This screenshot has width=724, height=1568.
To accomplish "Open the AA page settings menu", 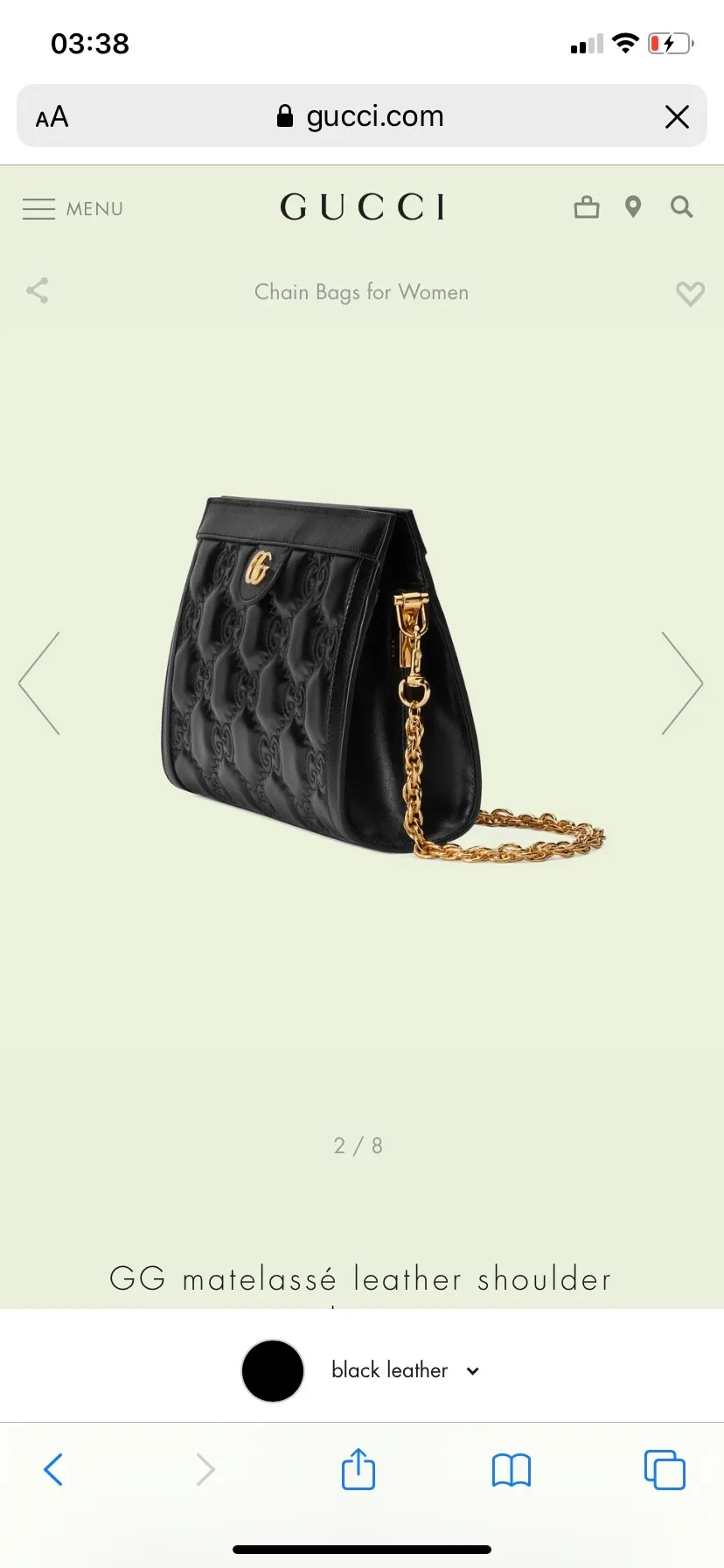I will click(x=52, y=116).
